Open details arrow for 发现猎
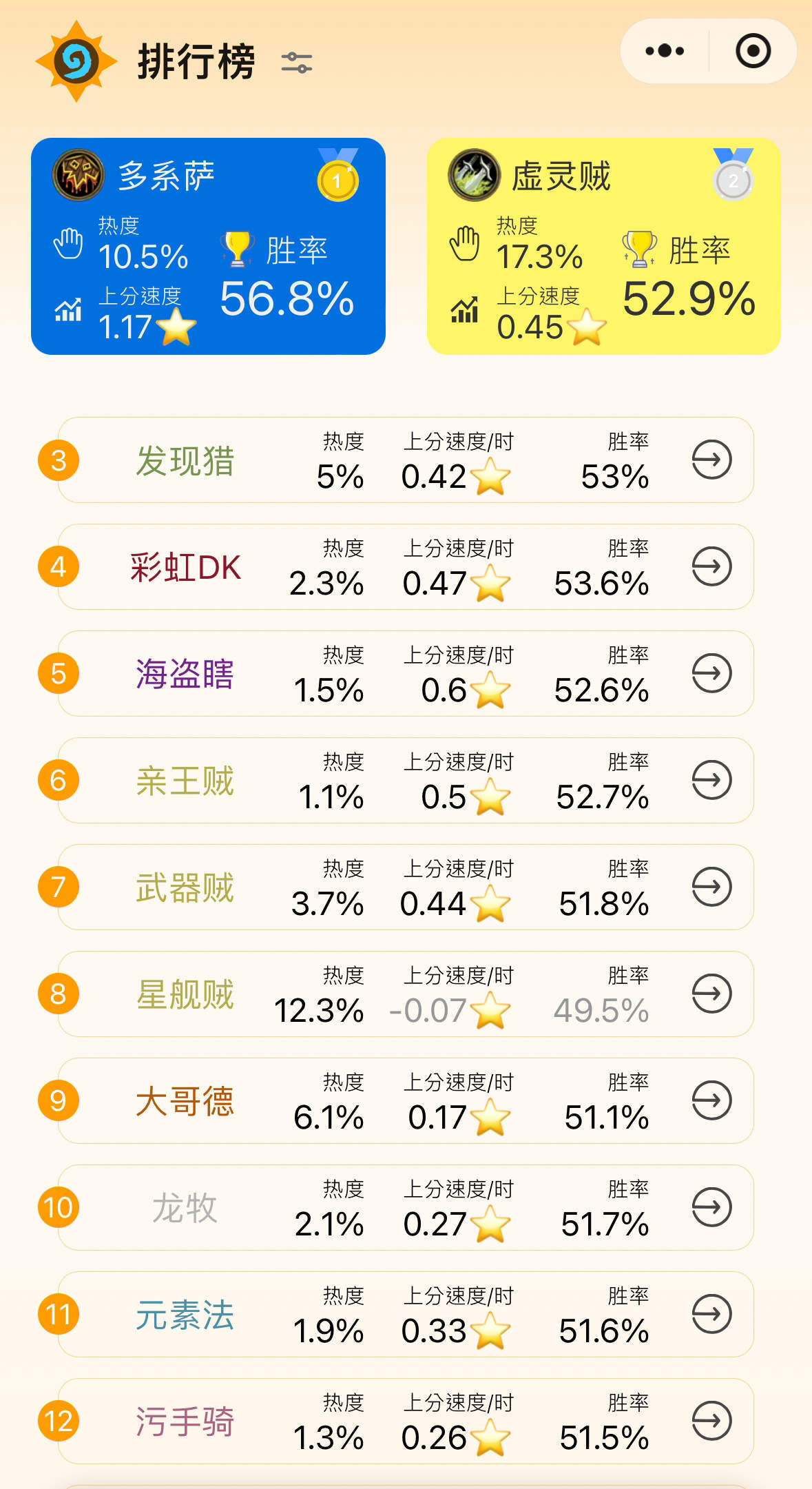The height and width of the screenshot is (1489, 812). pyautogui.click(x=711, y=460)
